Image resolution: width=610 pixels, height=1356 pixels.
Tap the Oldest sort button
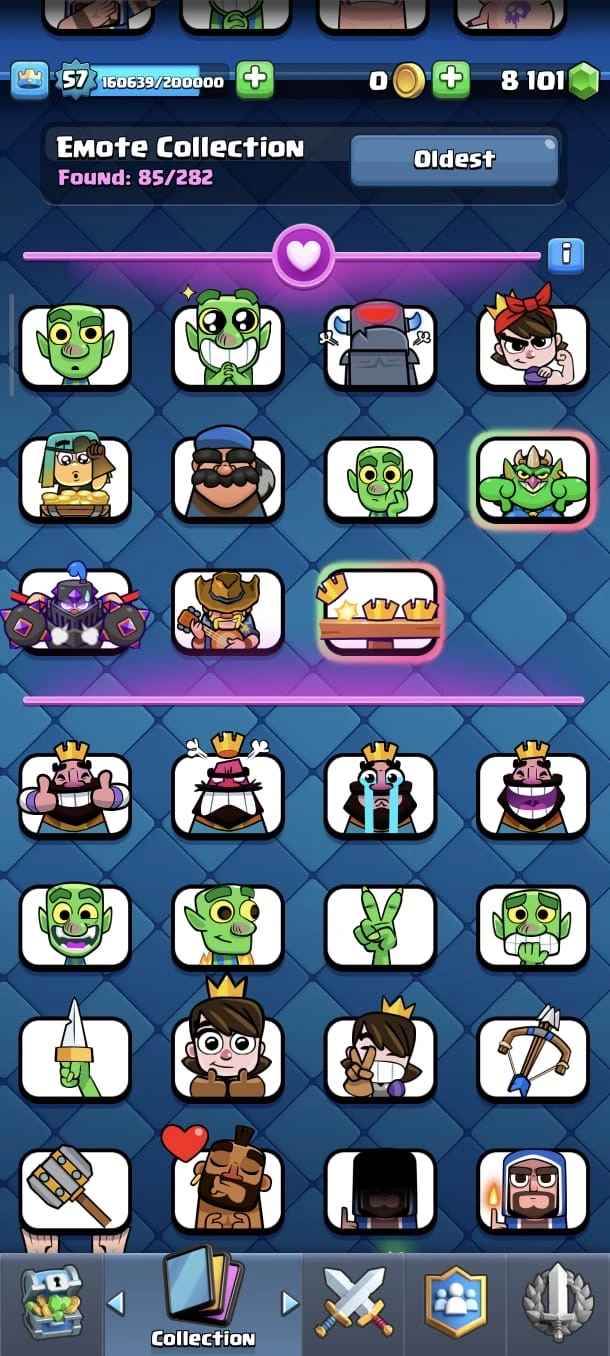click(x=454, y=159)
